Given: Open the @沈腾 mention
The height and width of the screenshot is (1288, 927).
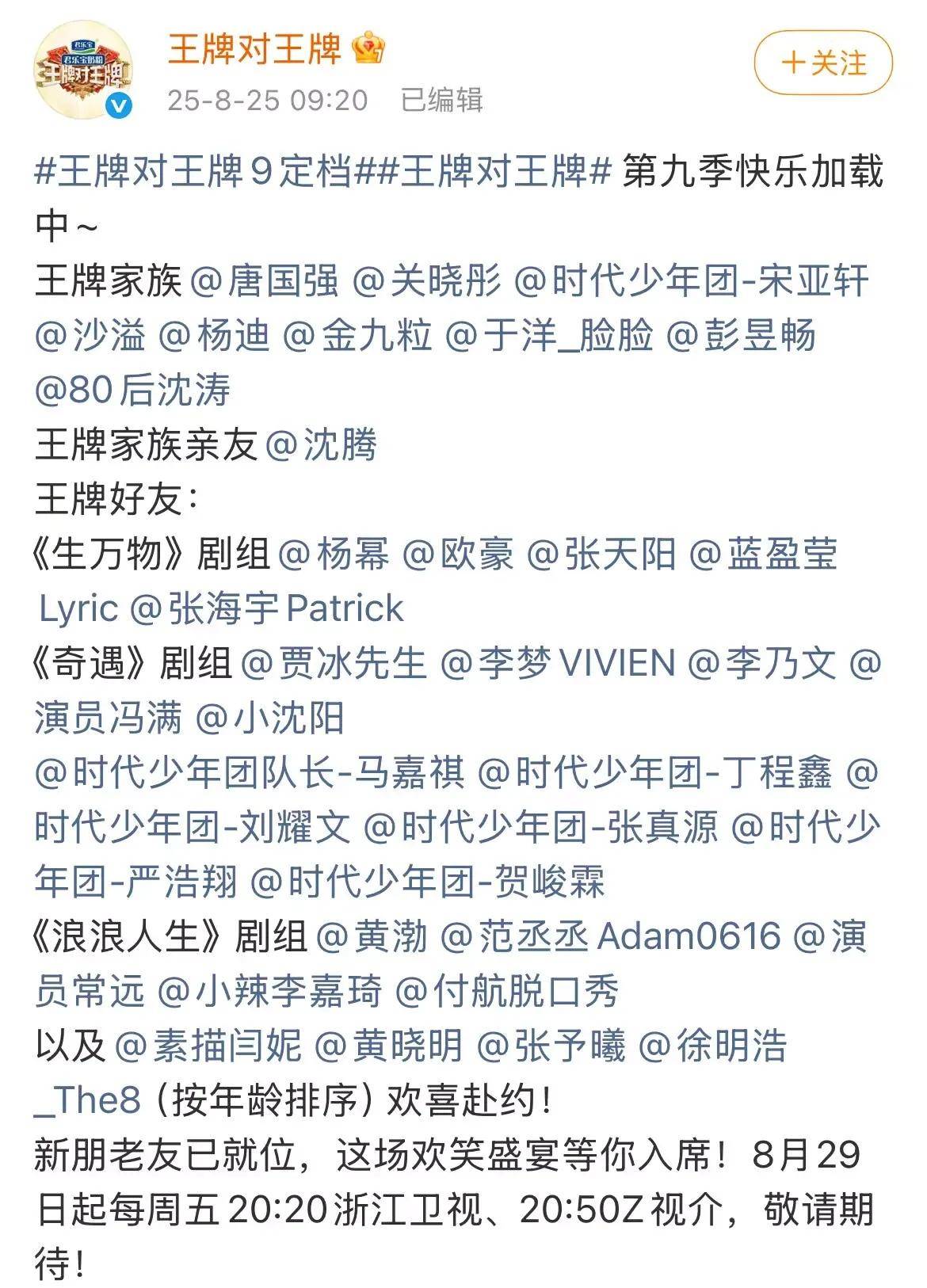Looking at the screenshot, I should coord(321,444).
